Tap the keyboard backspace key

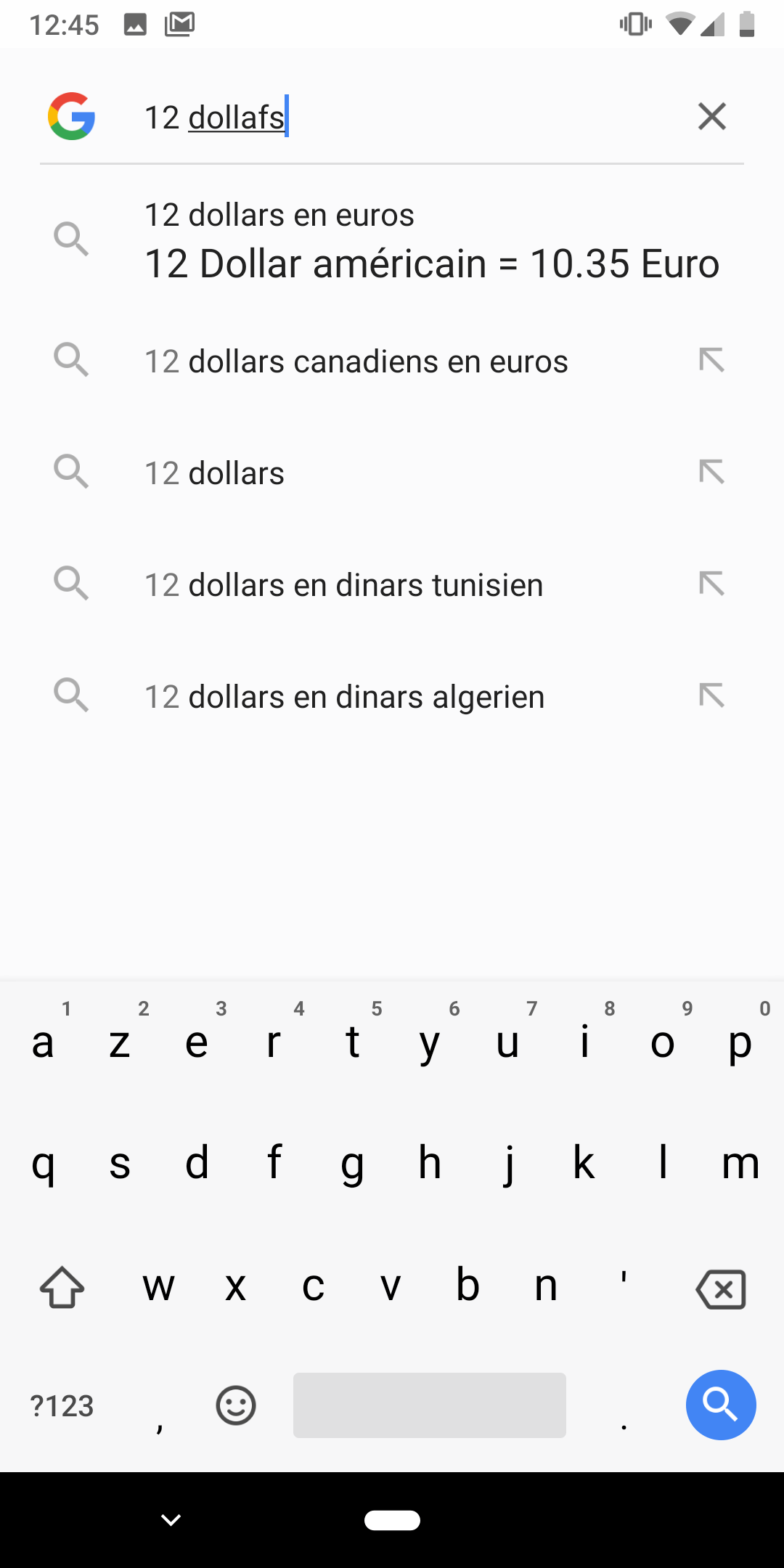coord(721,1289)
